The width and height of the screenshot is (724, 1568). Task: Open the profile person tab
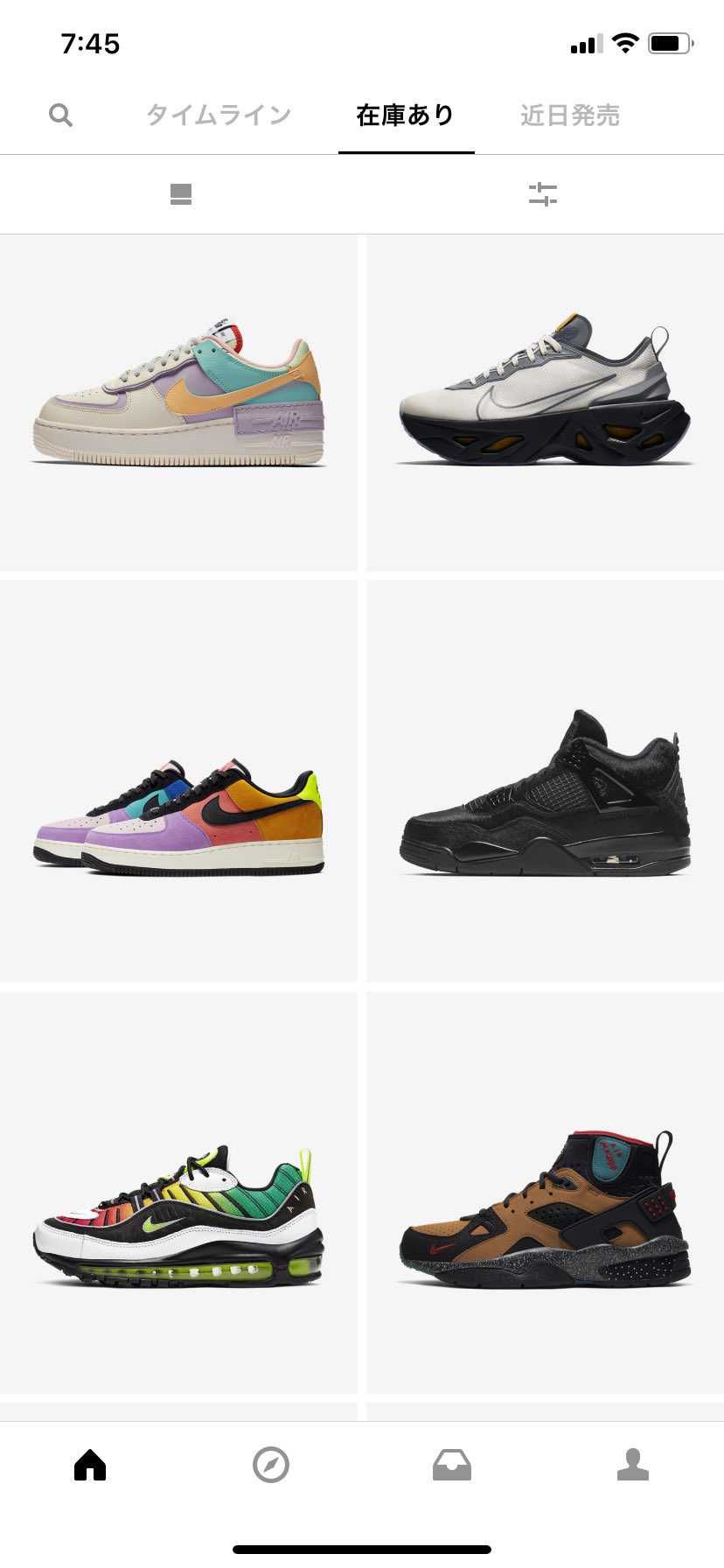point(633,1464)
